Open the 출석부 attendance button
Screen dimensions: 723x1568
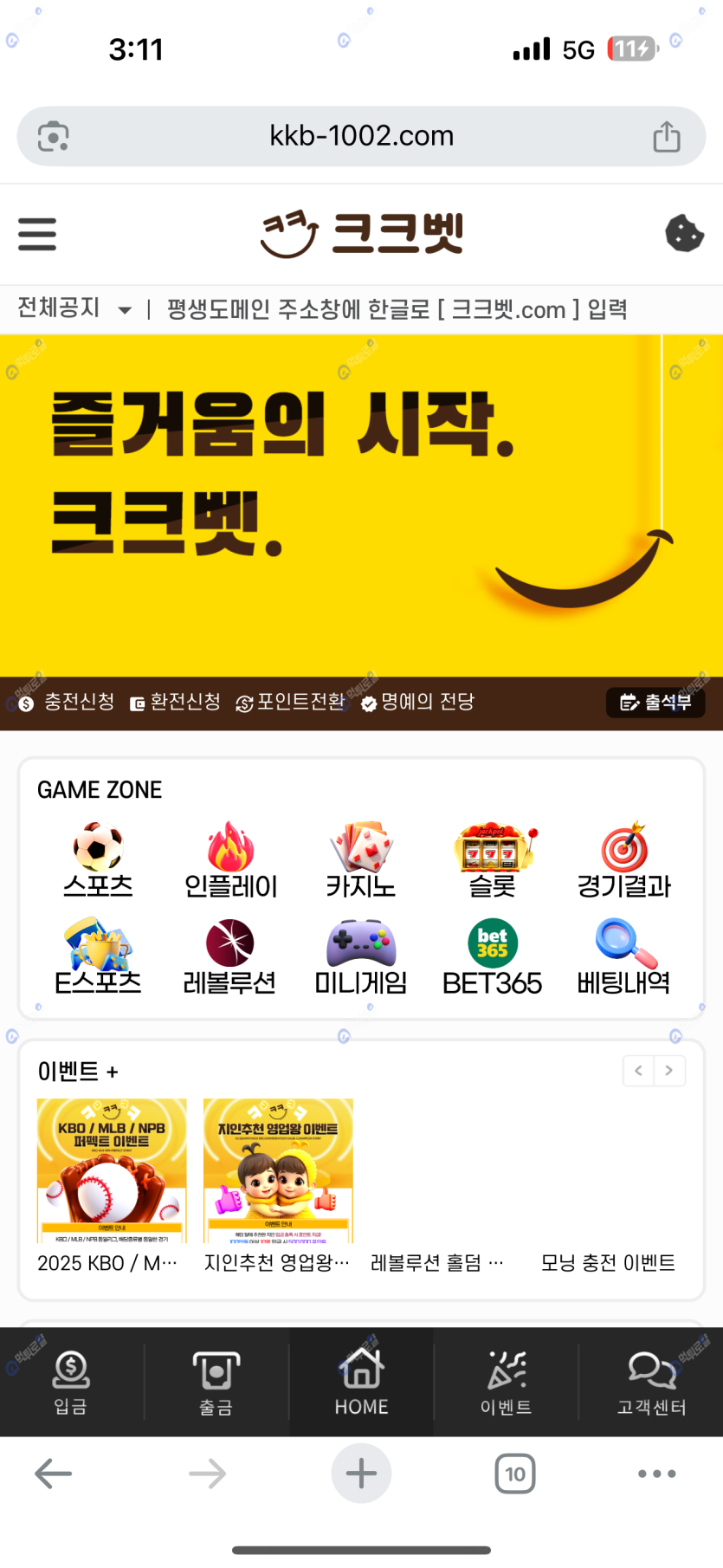[x=655, y=703]
